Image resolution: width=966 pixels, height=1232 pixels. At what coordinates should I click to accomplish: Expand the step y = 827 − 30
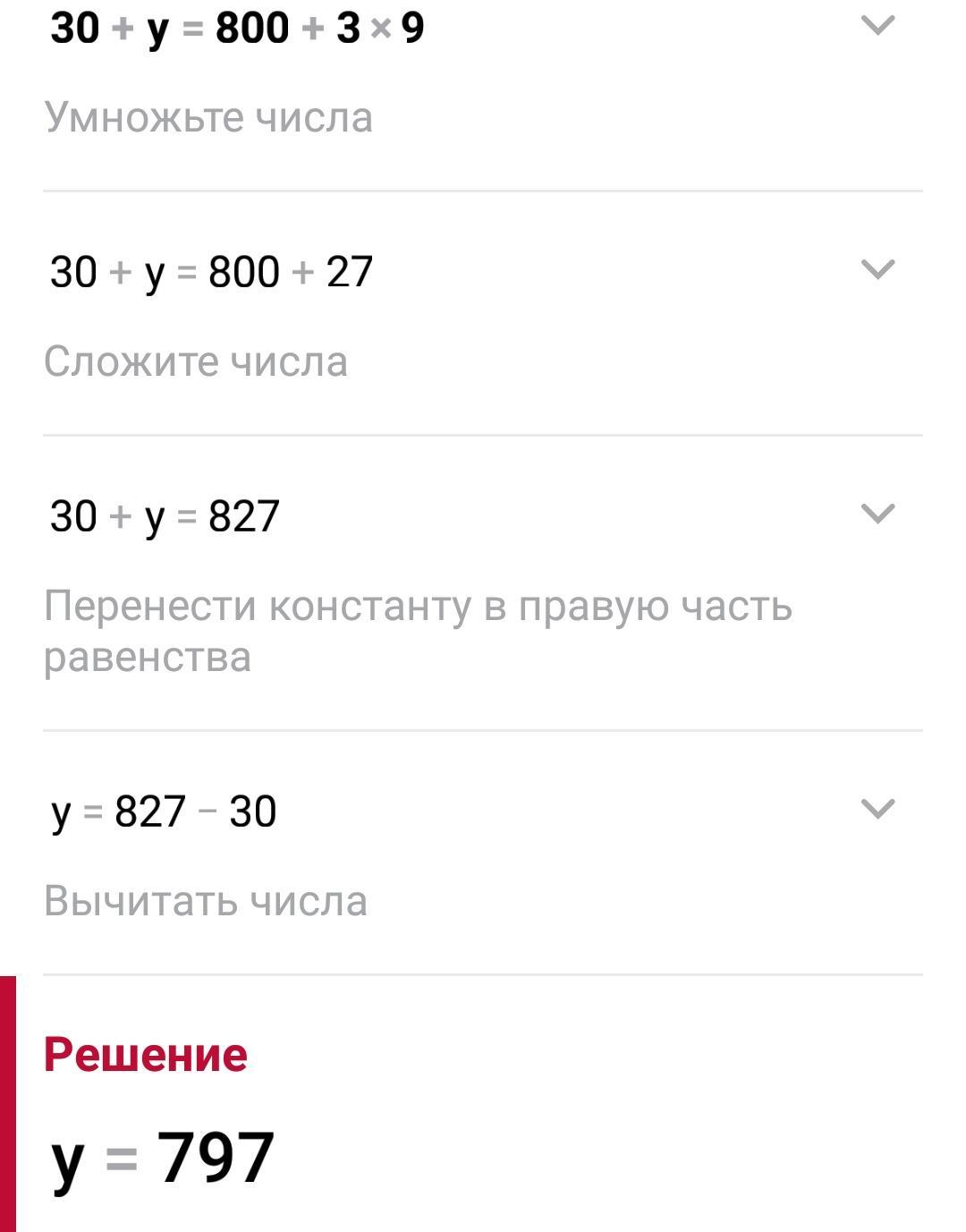(877, 809)
